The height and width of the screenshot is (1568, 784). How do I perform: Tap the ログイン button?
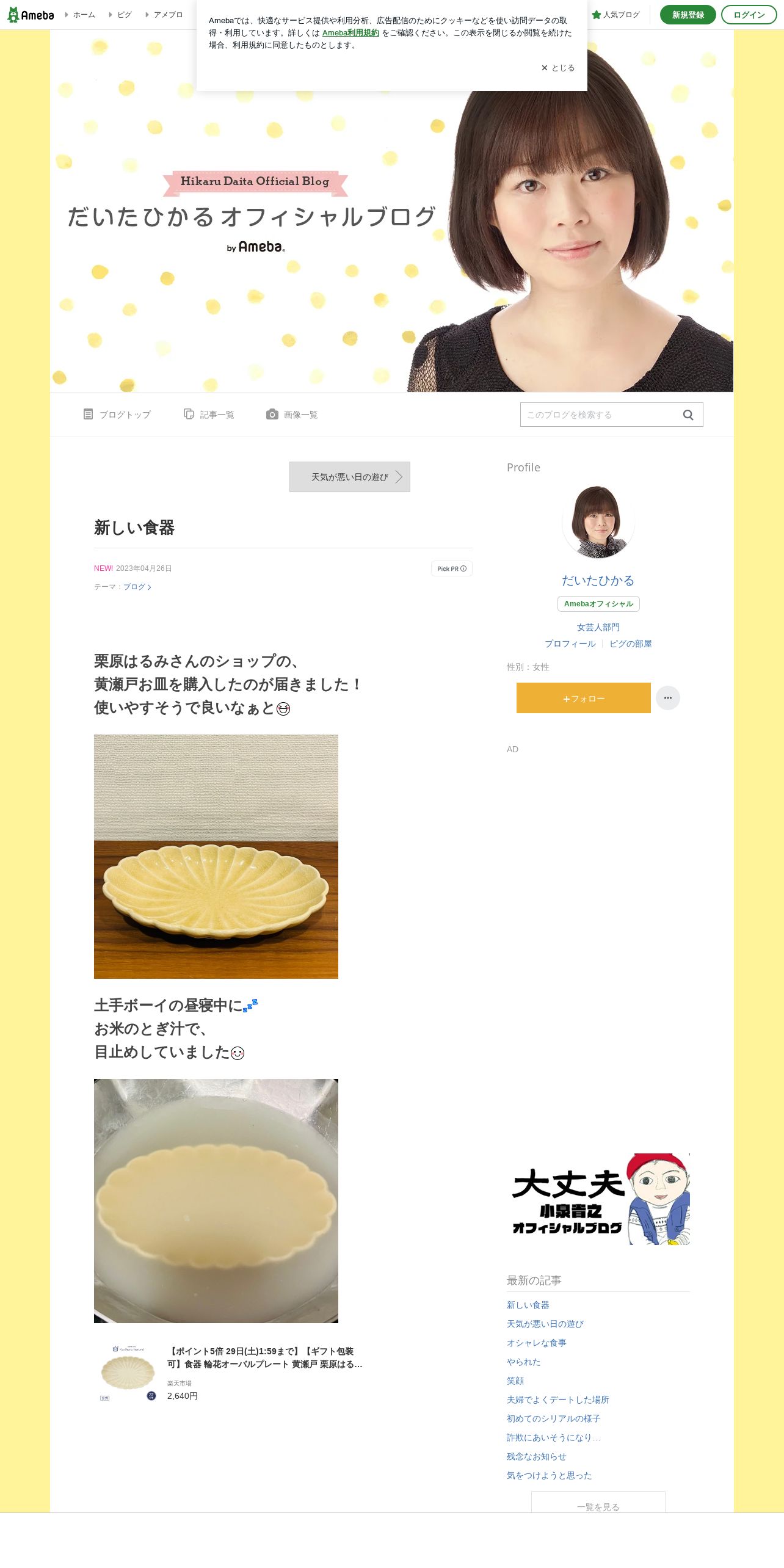tap(749, 15)
